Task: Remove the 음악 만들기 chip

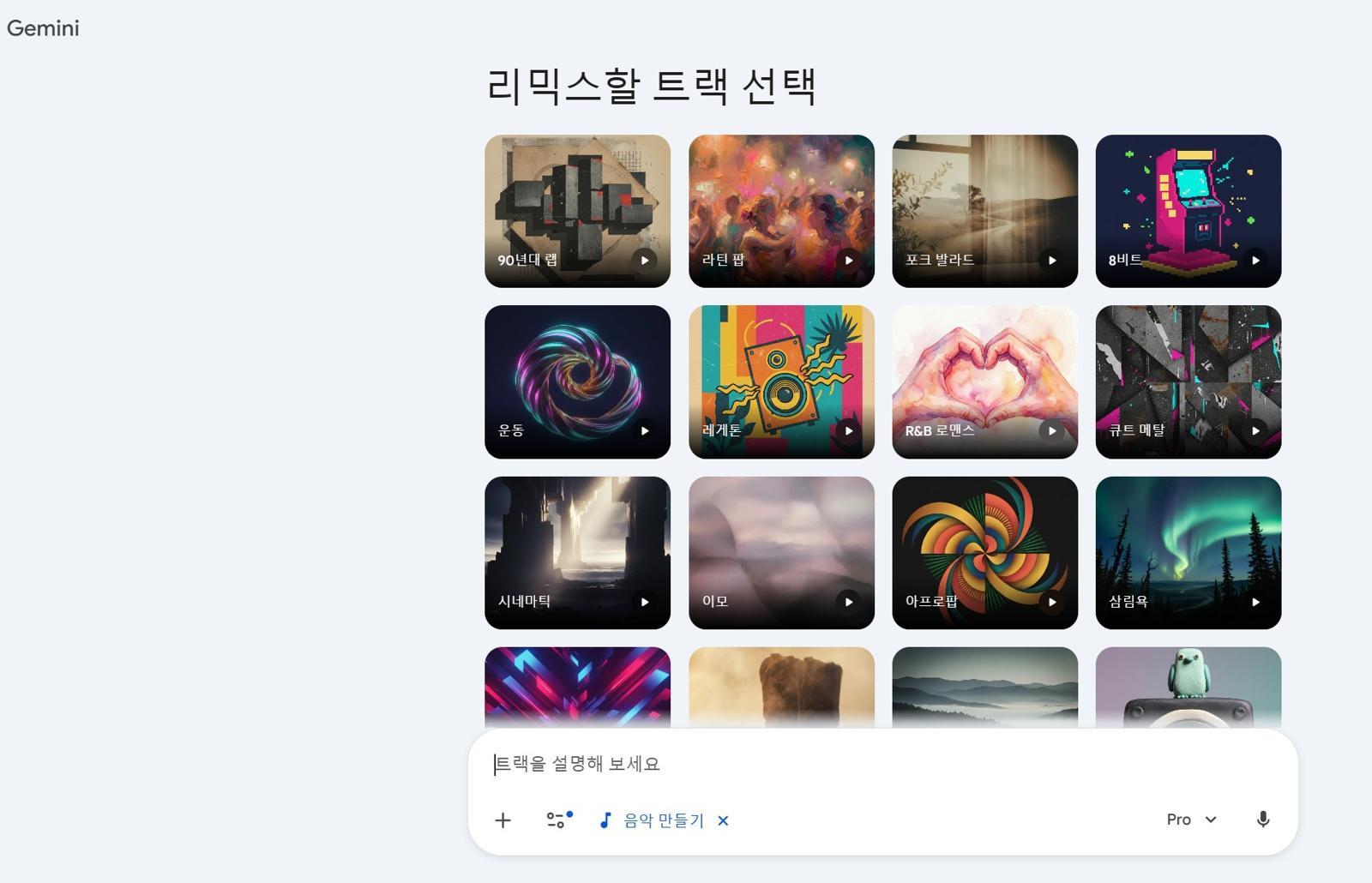Action: pyautogui.click(x=723, y=820)
